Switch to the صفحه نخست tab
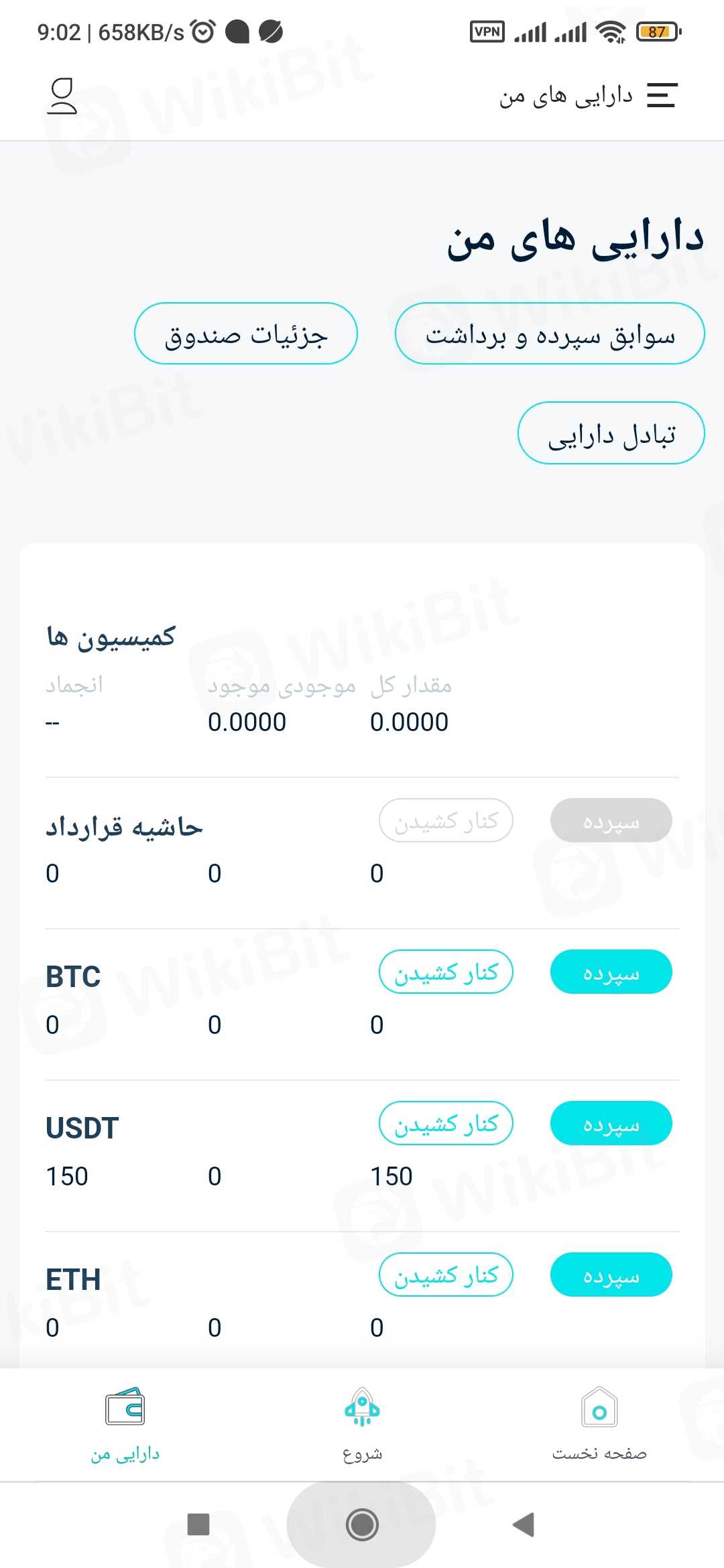724x1568 pixels. tap(599, 1423)
